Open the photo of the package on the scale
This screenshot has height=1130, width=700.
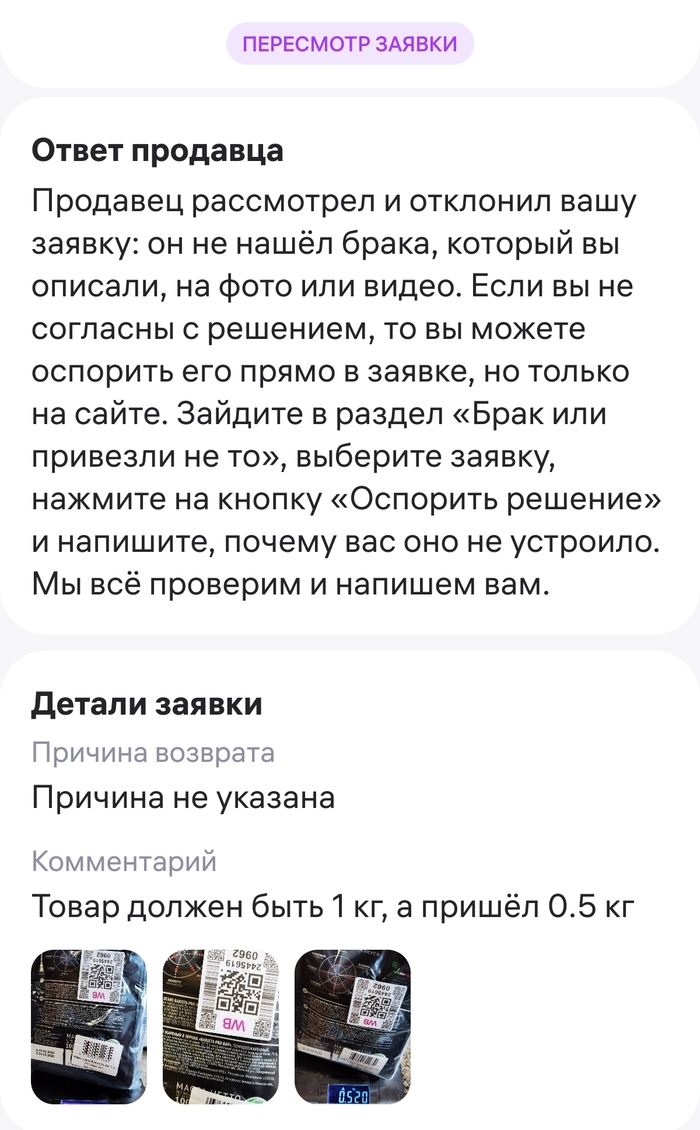click(x=352, y=1026)
